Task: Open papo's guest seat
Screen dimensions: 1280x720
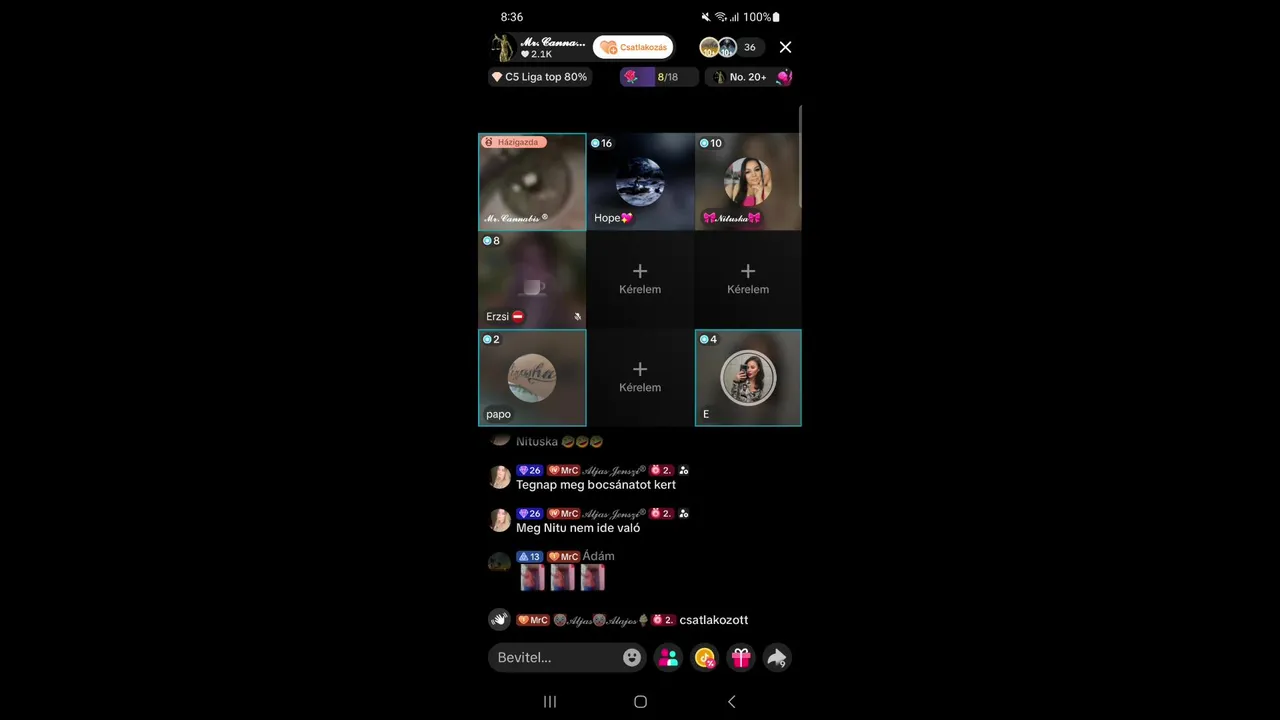Action: click(x=532, y=378)
